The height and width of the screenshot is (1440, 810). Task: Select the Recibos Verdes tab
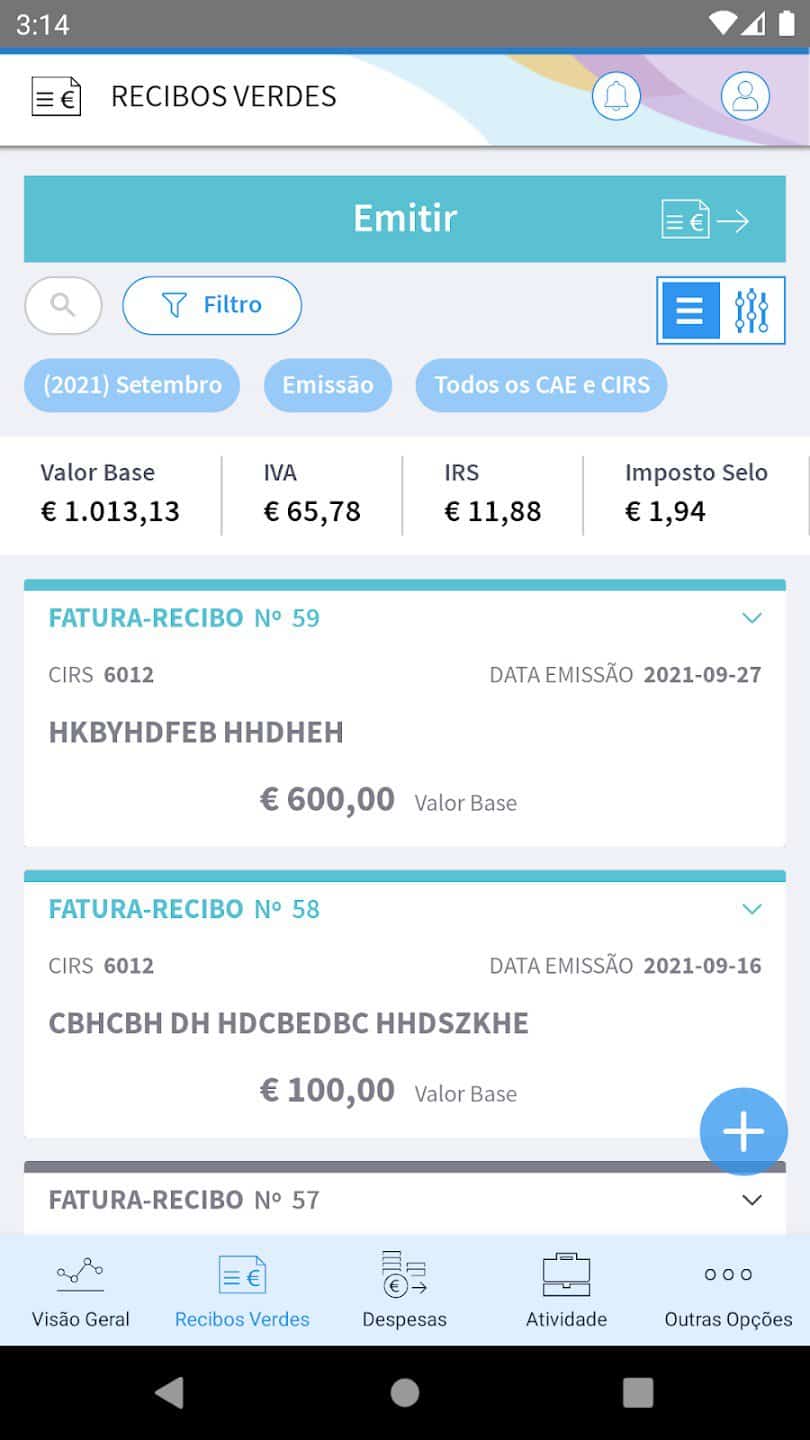242,1291
